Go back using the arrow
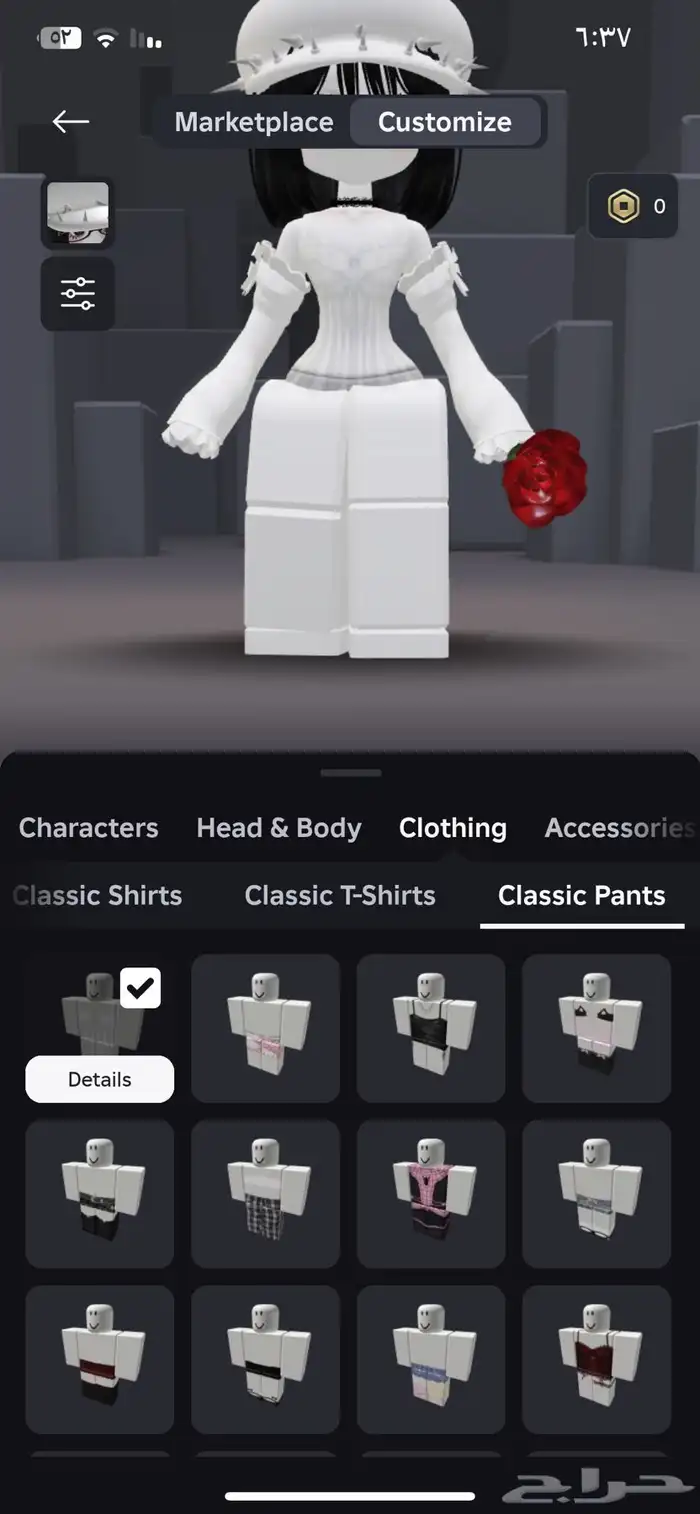This screenshot has height=1514, width=700. (71, 122)
